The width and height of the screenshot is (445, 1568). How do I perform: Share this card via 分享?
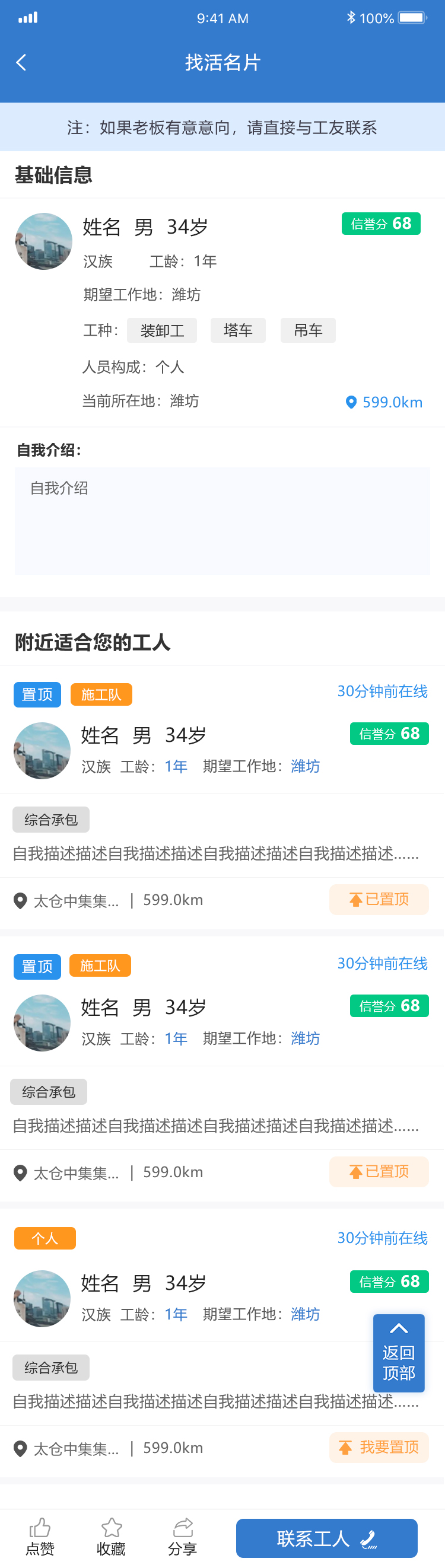pos(183,1537)
